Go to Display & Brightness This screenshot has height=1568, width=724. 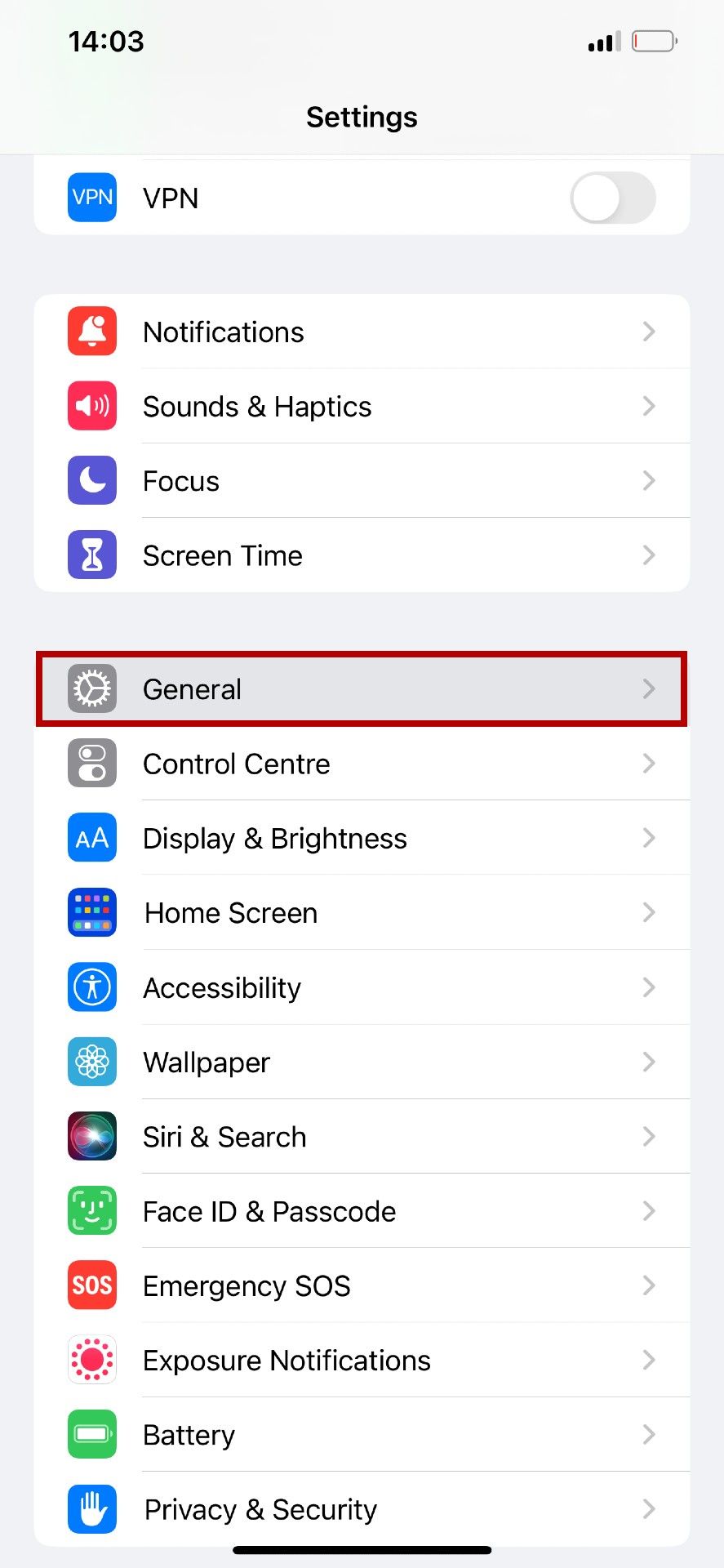pyautogui.click(x=362, y=839)
